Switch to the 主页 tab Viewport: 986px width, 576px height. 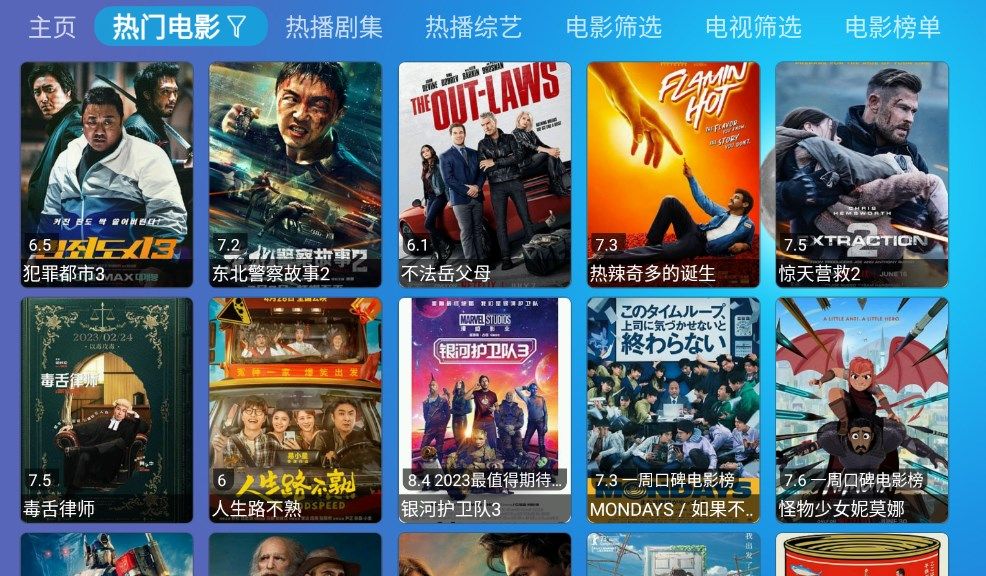pos(52,27)
